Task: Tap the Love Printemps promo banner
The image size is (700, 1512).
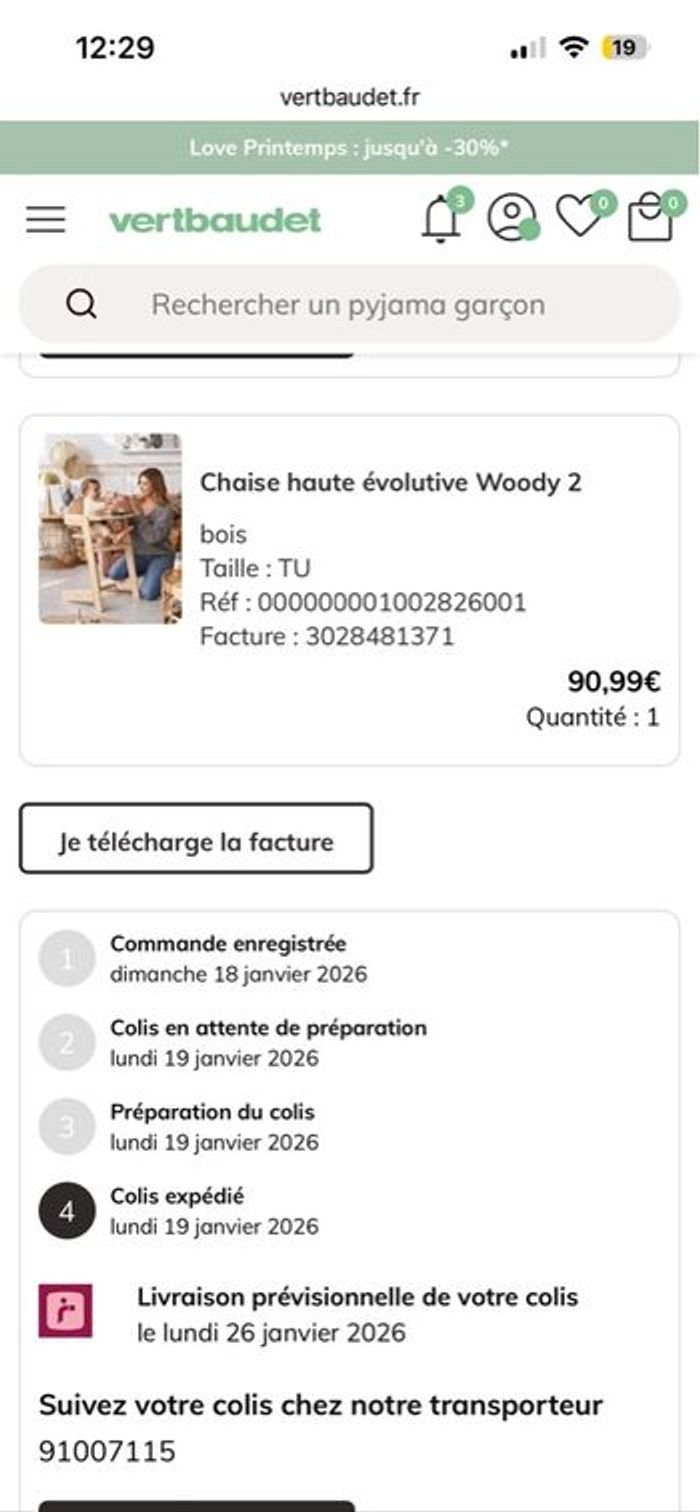Action: click(350, 148)
